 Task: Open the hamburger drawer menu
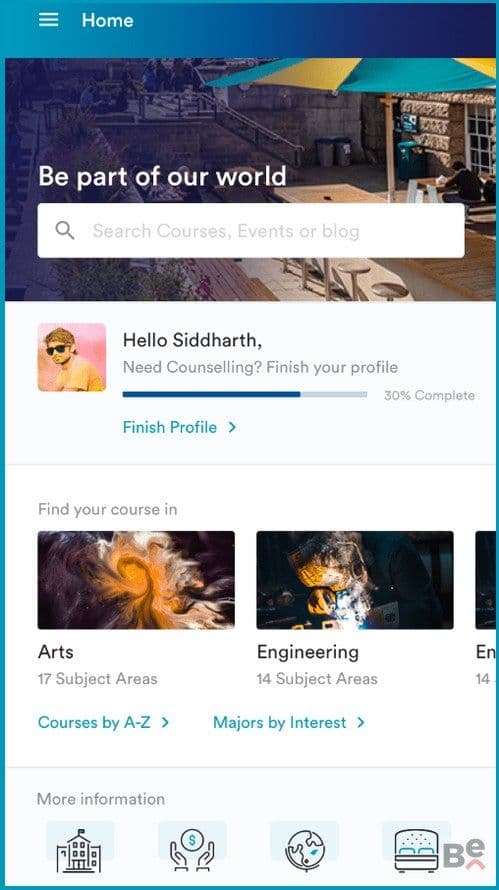(x=48, y=20)
